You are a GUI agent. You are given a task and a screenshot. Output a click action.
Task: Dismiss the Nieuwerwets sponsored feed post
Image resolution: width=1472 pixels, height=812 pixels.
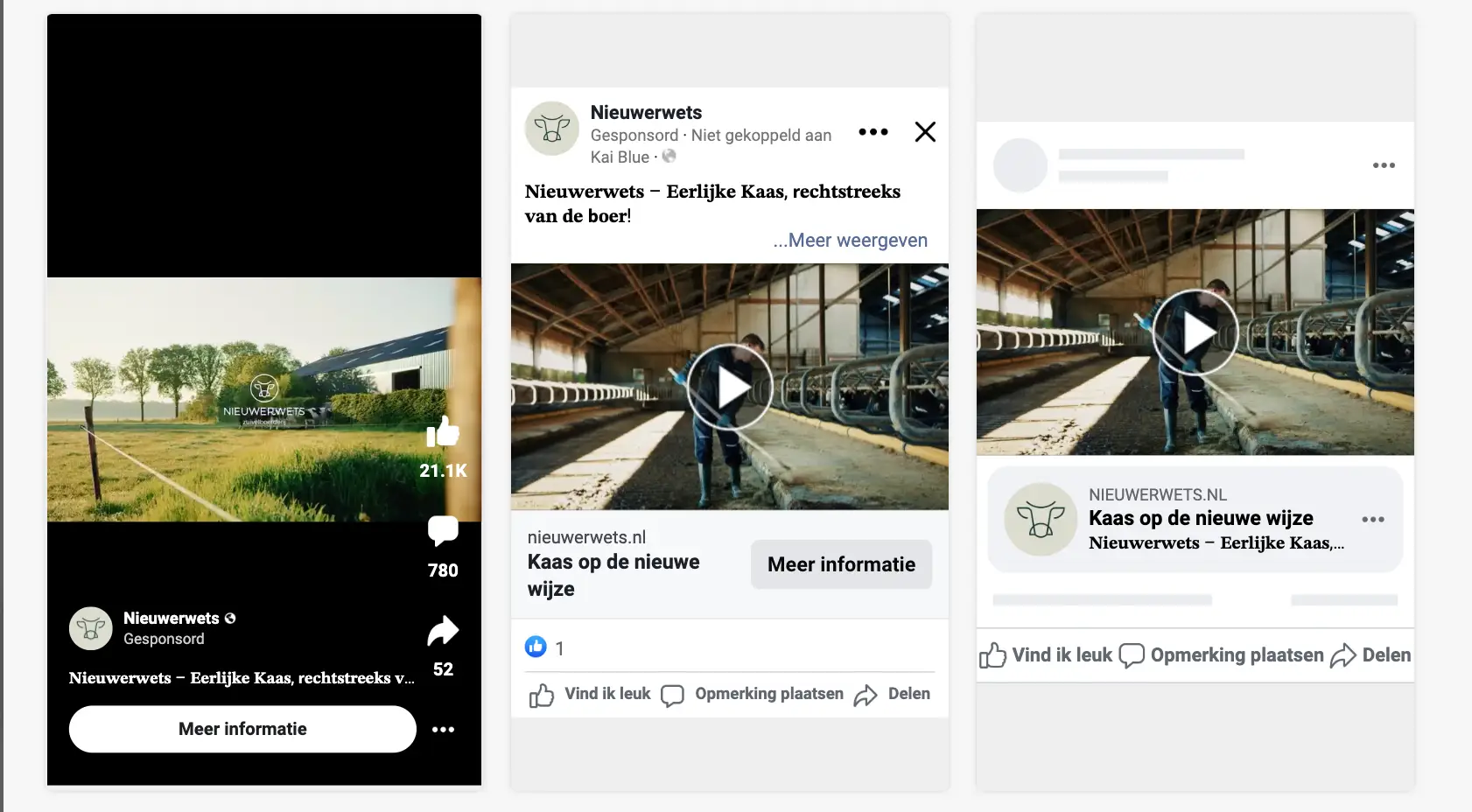[x=925, y=132]
